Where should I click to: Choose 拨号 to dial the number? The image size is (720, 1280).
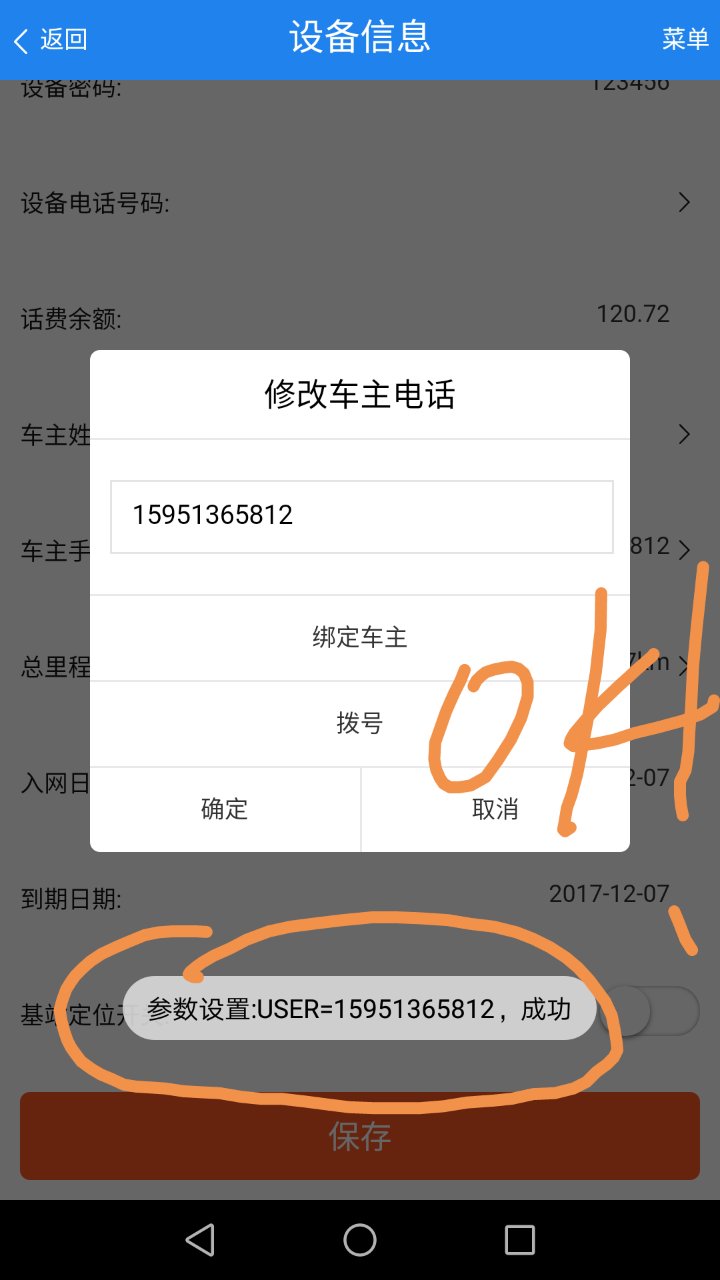(360, 723)
